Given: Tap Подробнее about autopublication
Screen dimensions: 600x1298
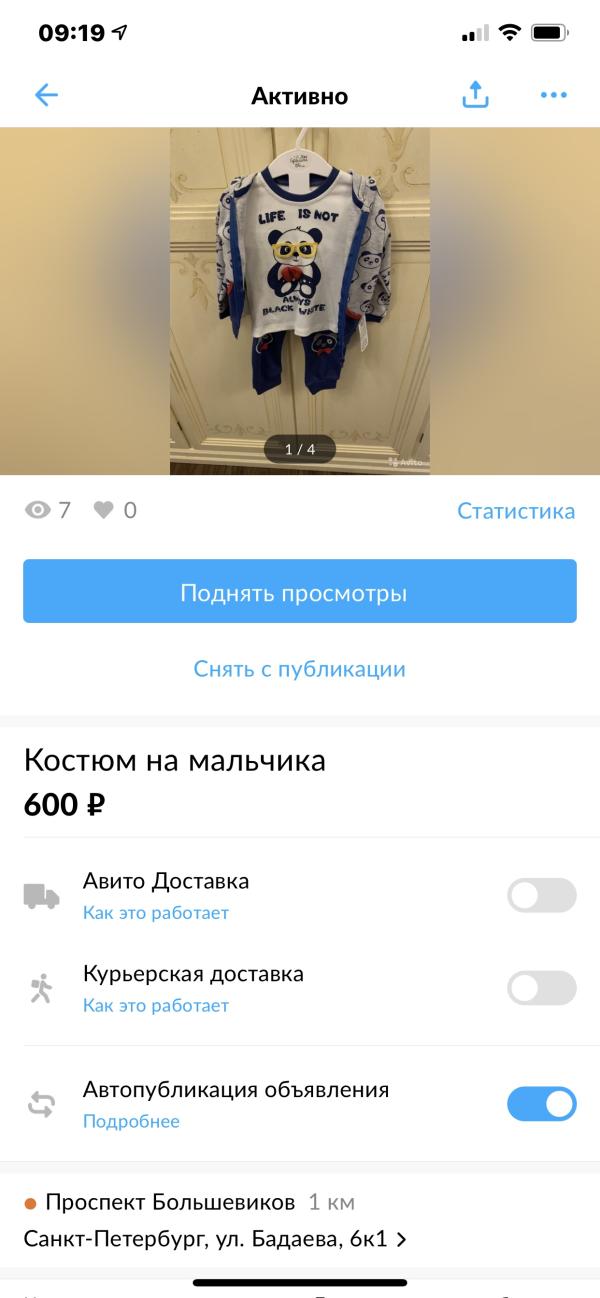Looking at the screenshot, I should point(131,1121).
